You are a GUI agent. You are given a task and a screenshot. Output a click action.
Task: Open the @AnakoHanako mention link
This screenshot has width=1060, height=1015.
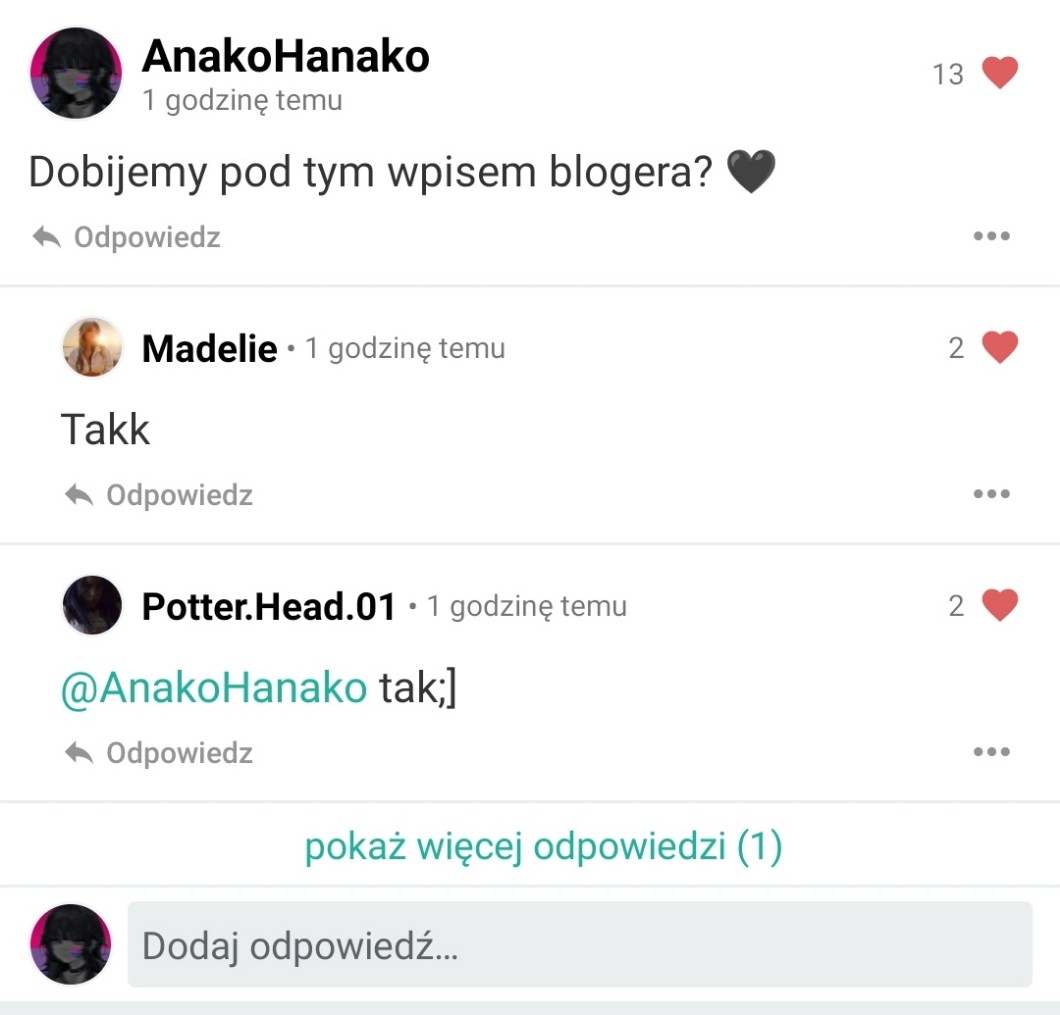pyautogui.click(x=214, y=690)
